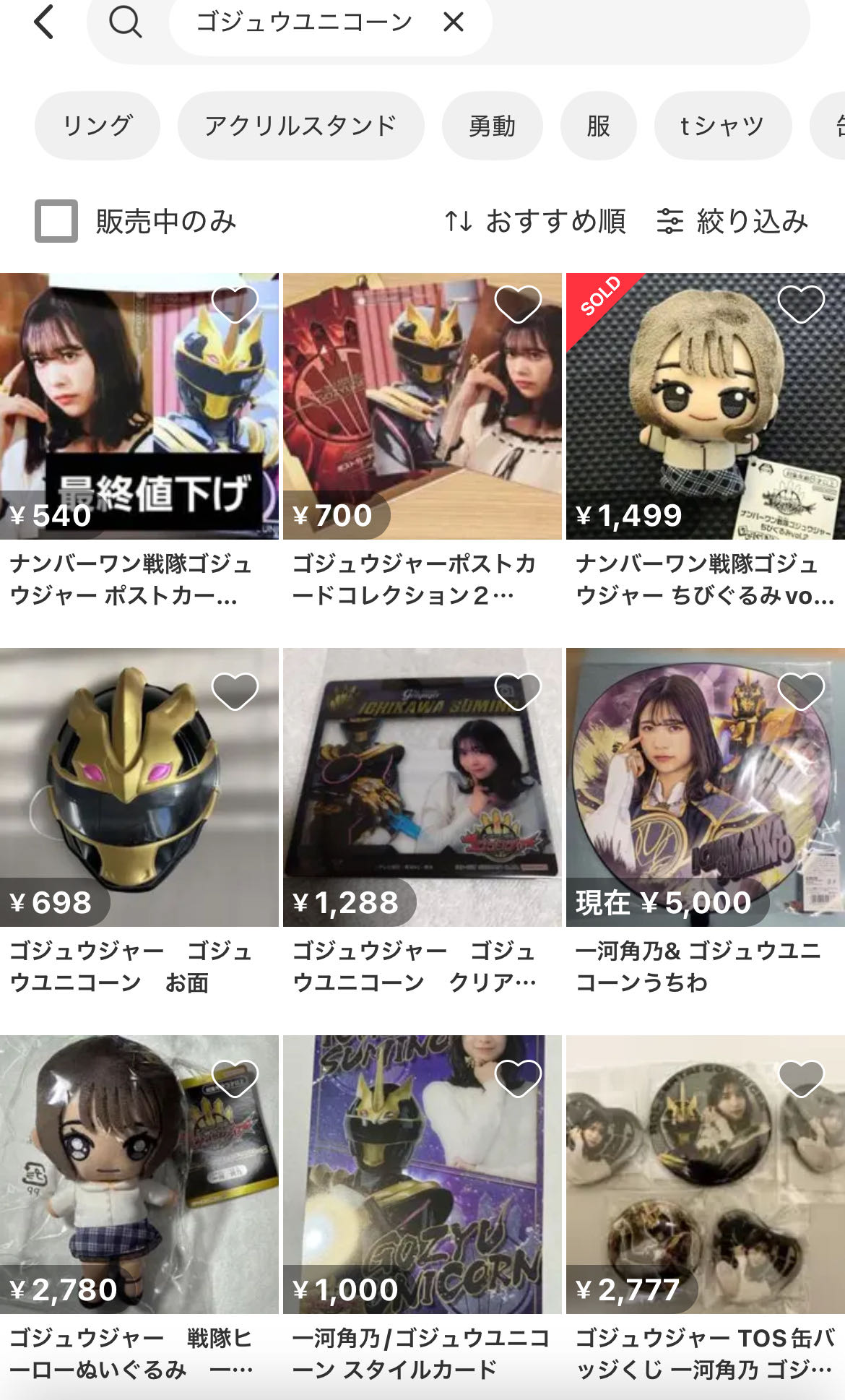The height and width of the screenshot is (1400, 845).
Task: Select the 勇動 suggestion chip
Action: (492, 126)
